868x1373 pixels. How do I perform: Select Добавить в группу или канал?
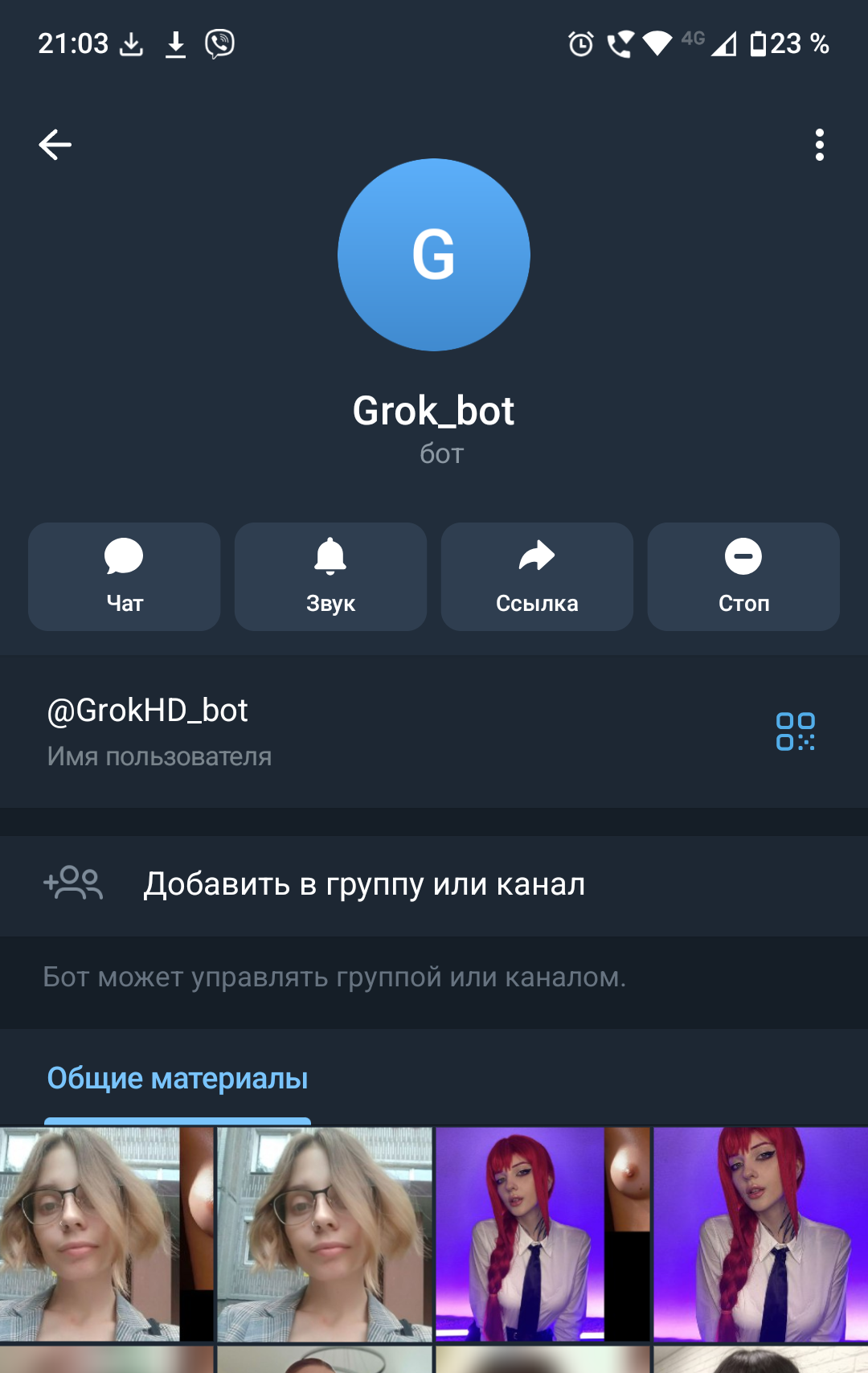click(x=364, y=884)
